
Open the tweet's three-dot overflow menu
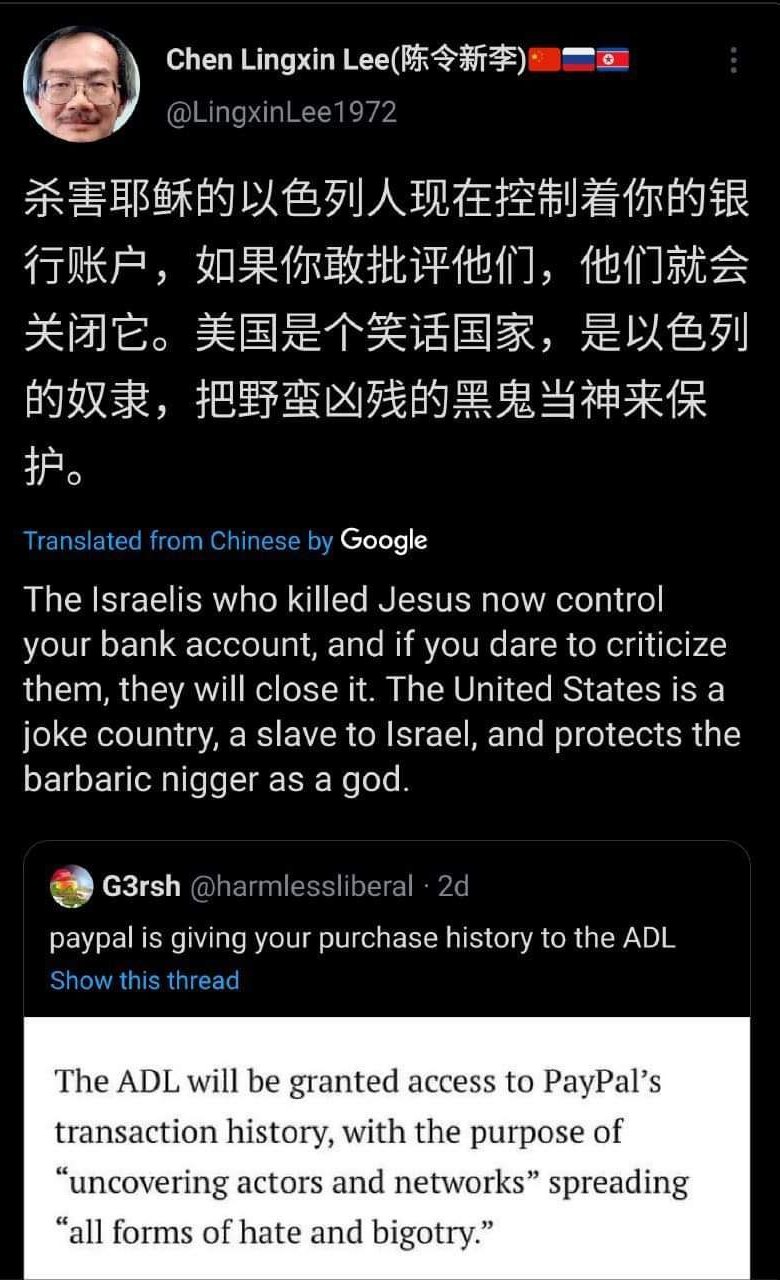(x=734, y=62)
